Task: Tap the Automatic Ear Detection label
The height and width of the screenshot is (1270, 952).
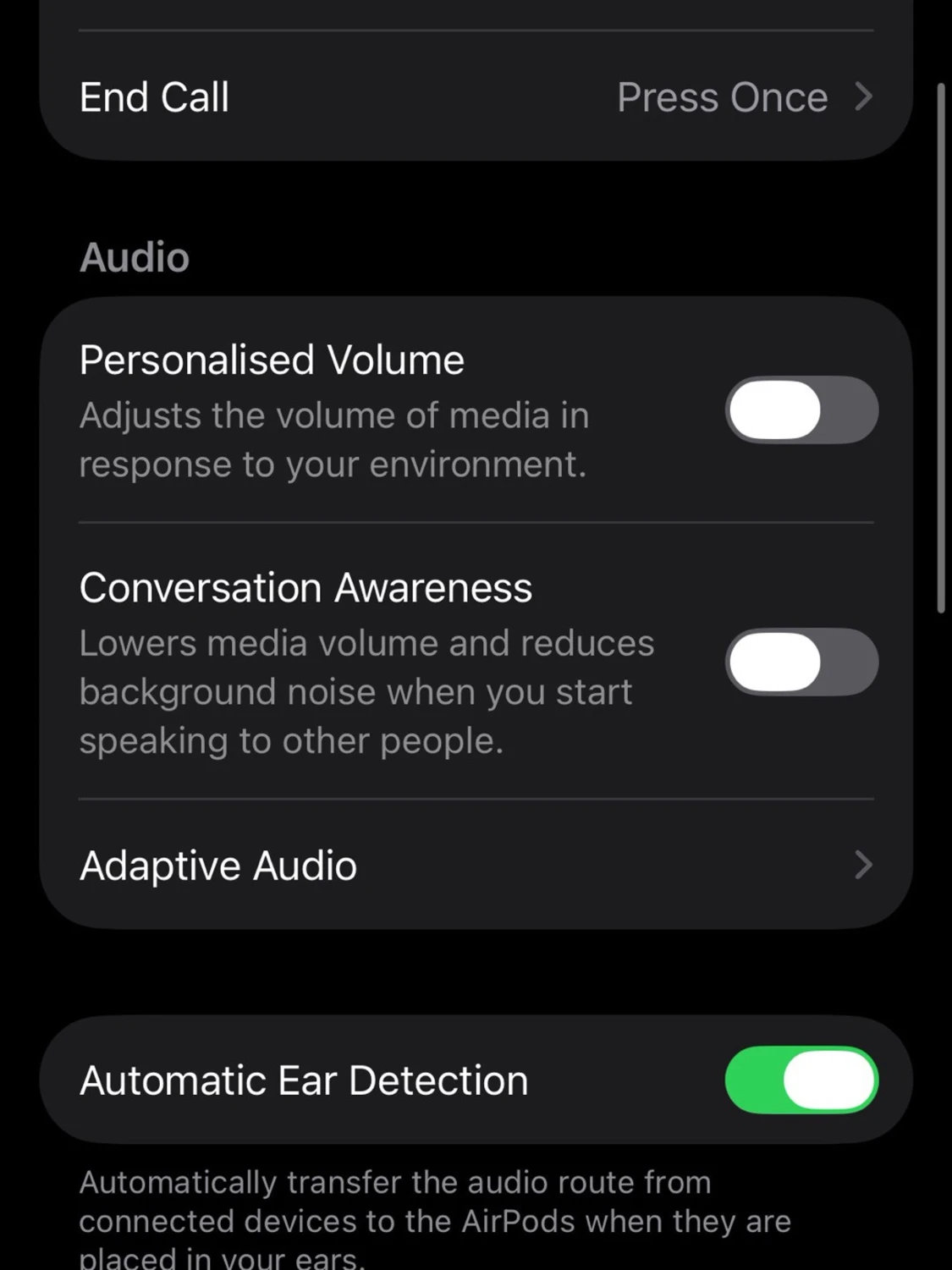Action: [x=303, y=1079]
